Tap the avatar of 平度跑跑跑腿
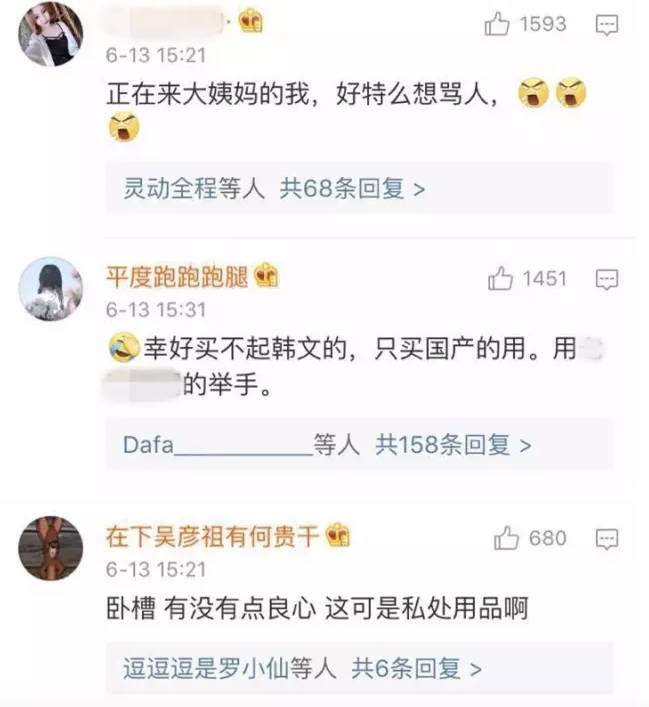Screen dimensions: 649x707 50,289
